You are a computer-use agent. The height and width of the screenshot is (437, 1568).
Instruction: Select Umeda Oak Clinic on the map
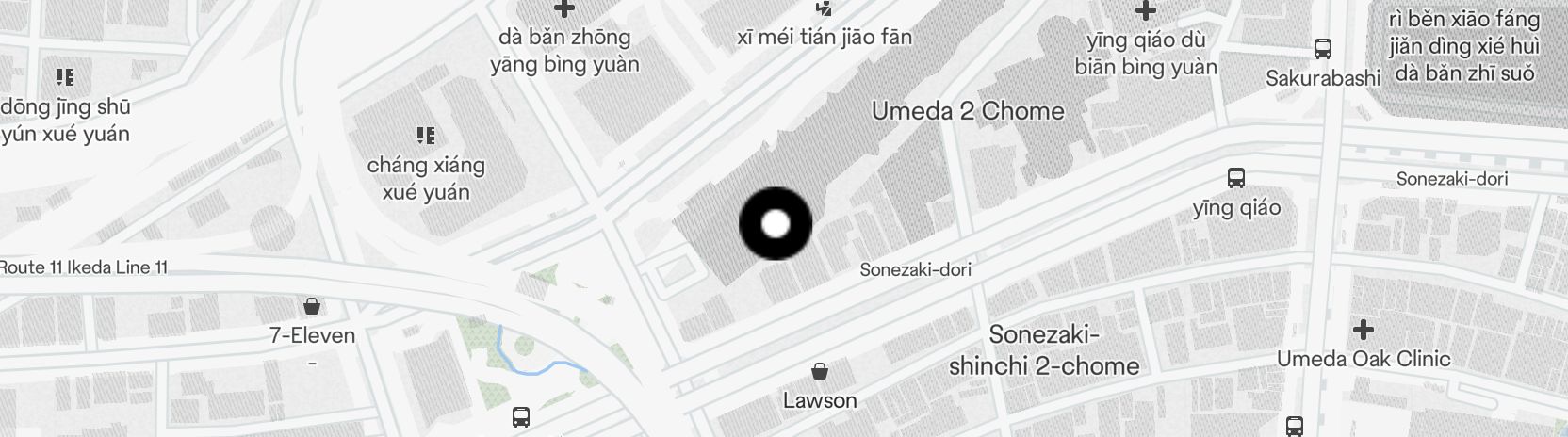[x=1363, y=330]
